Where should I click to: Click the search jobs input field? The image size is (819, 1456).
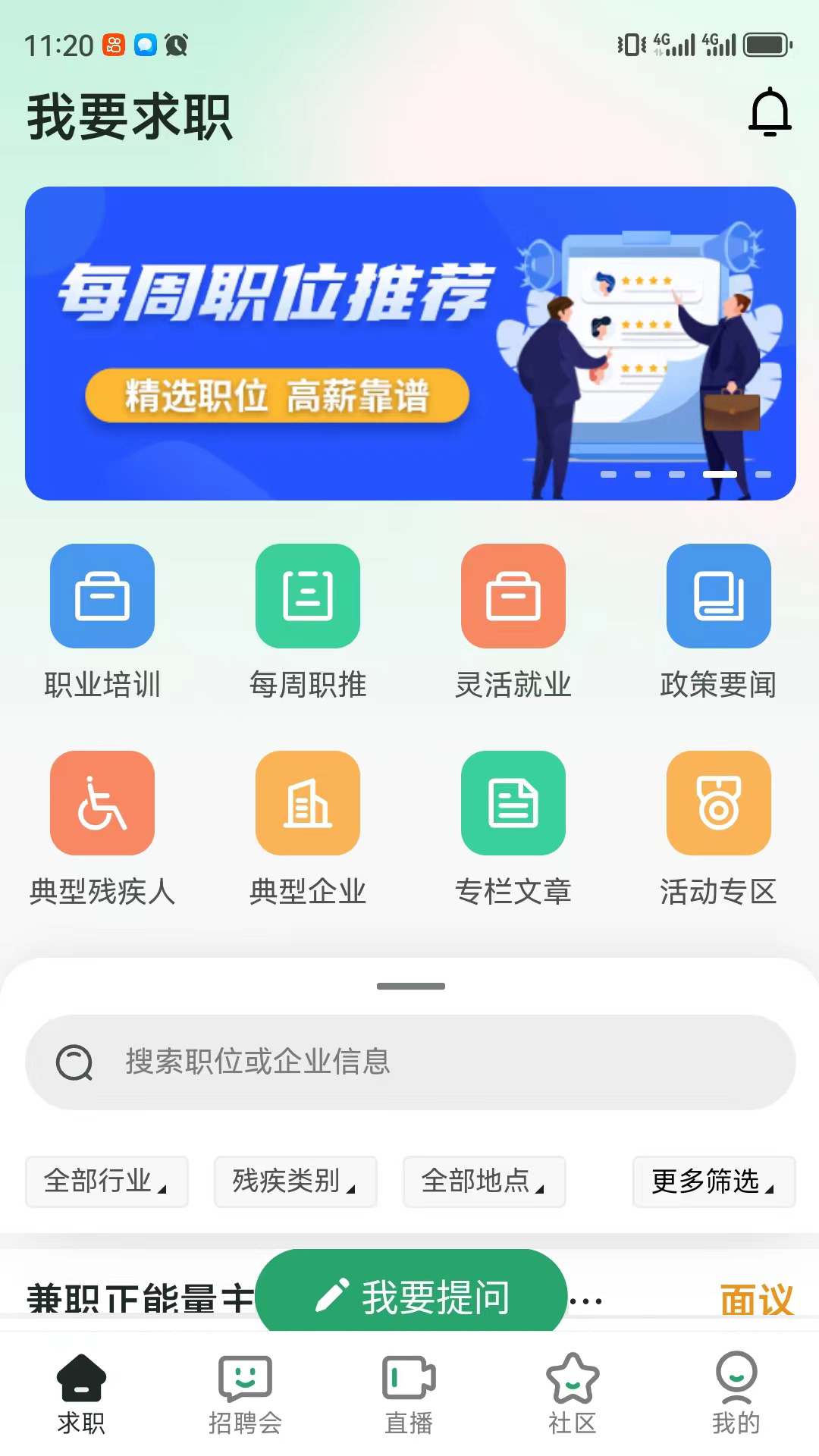[409, 1062]
